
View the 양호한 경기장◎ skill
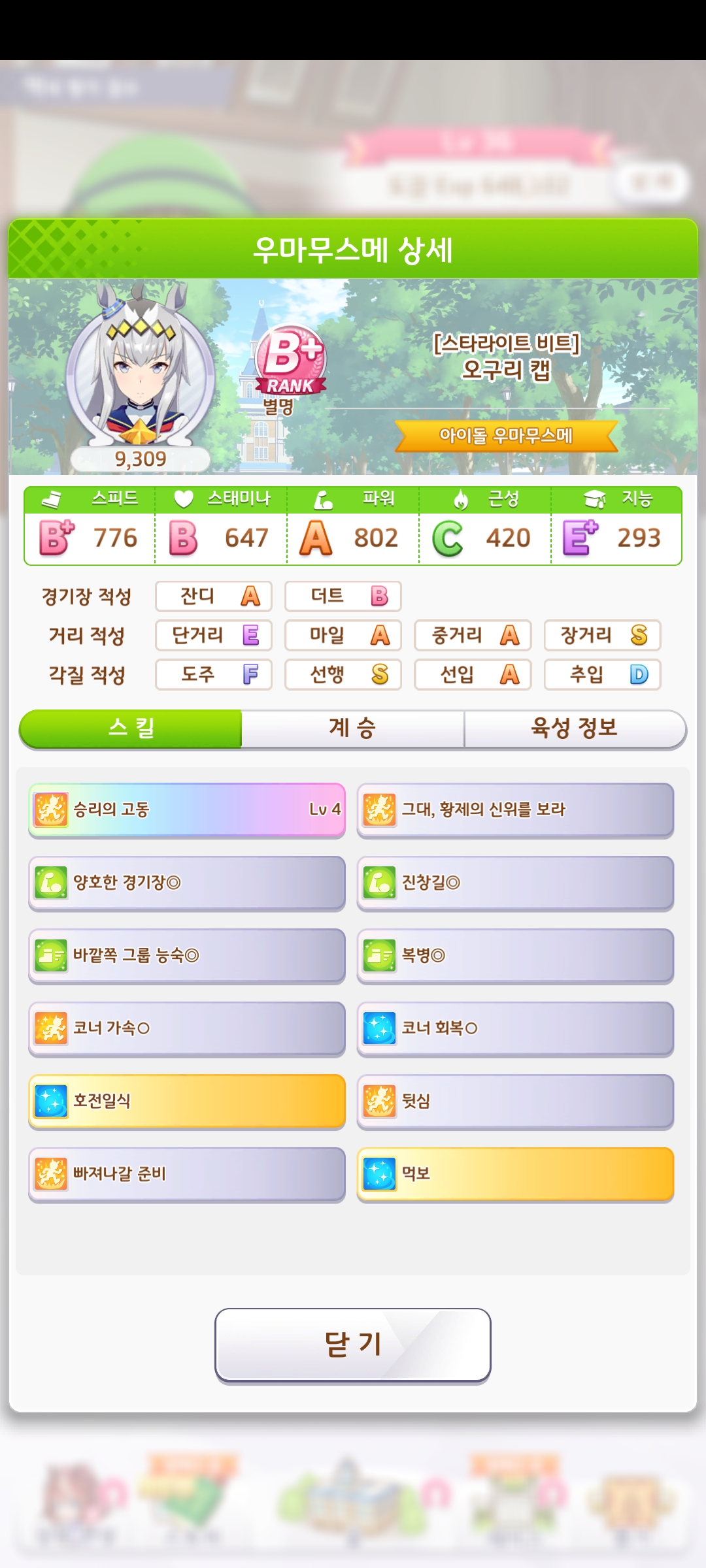[187, 883]
